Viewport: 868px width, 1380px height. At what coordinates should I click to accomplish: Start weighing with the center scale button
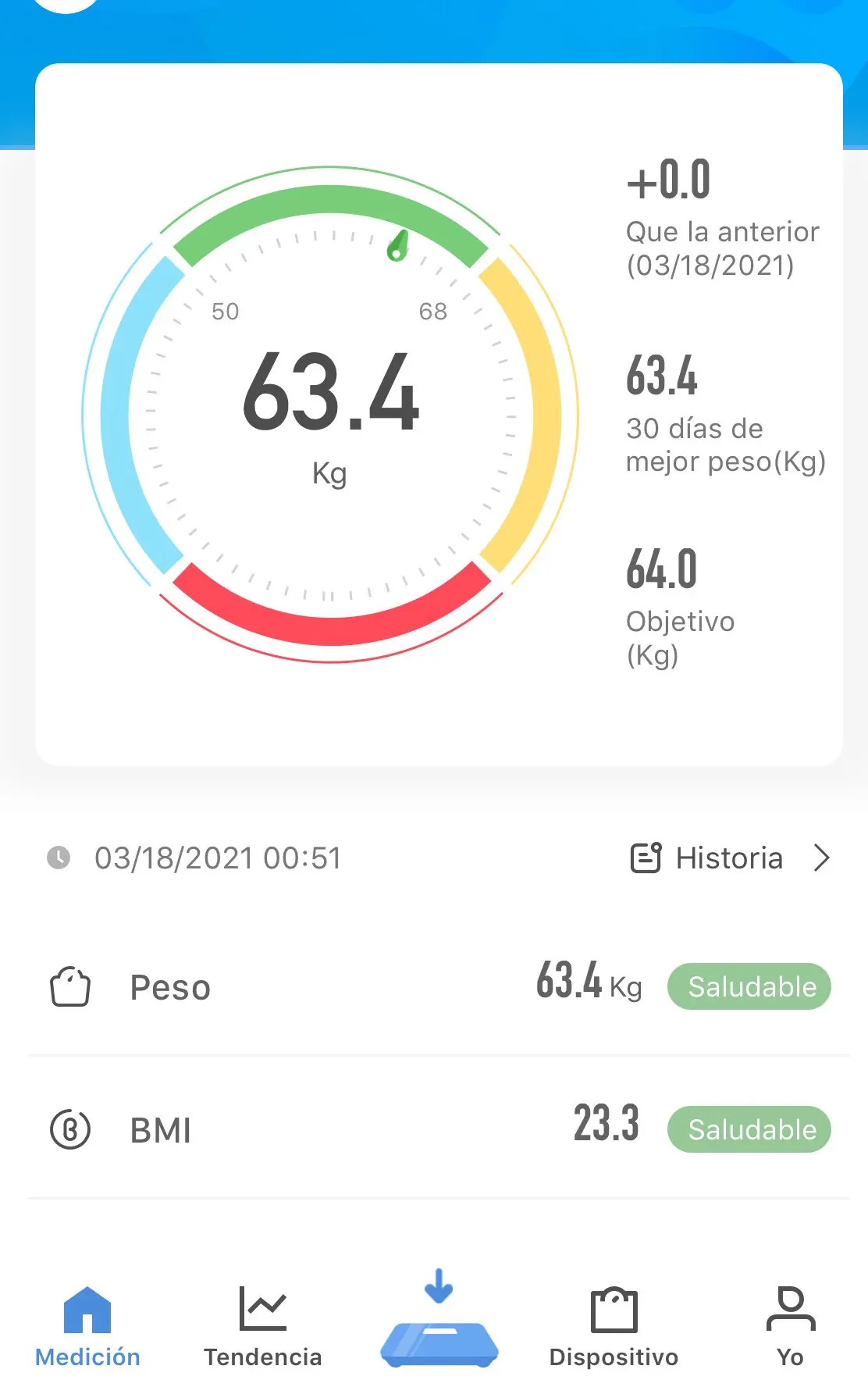click(439, 1324)
